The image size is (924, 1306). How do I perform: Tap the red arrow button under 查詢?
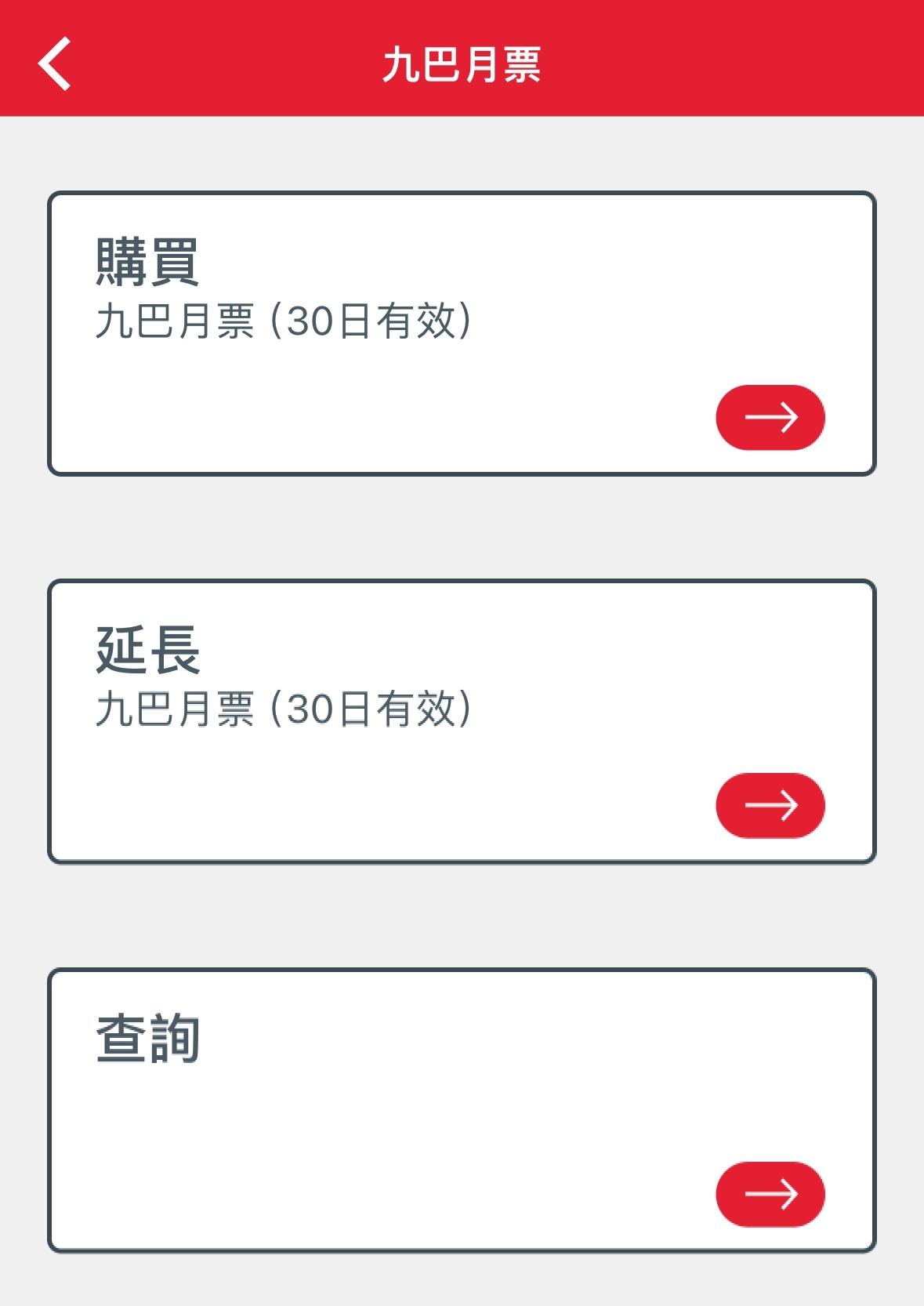pyautogui.click(x=770, y=1193)
